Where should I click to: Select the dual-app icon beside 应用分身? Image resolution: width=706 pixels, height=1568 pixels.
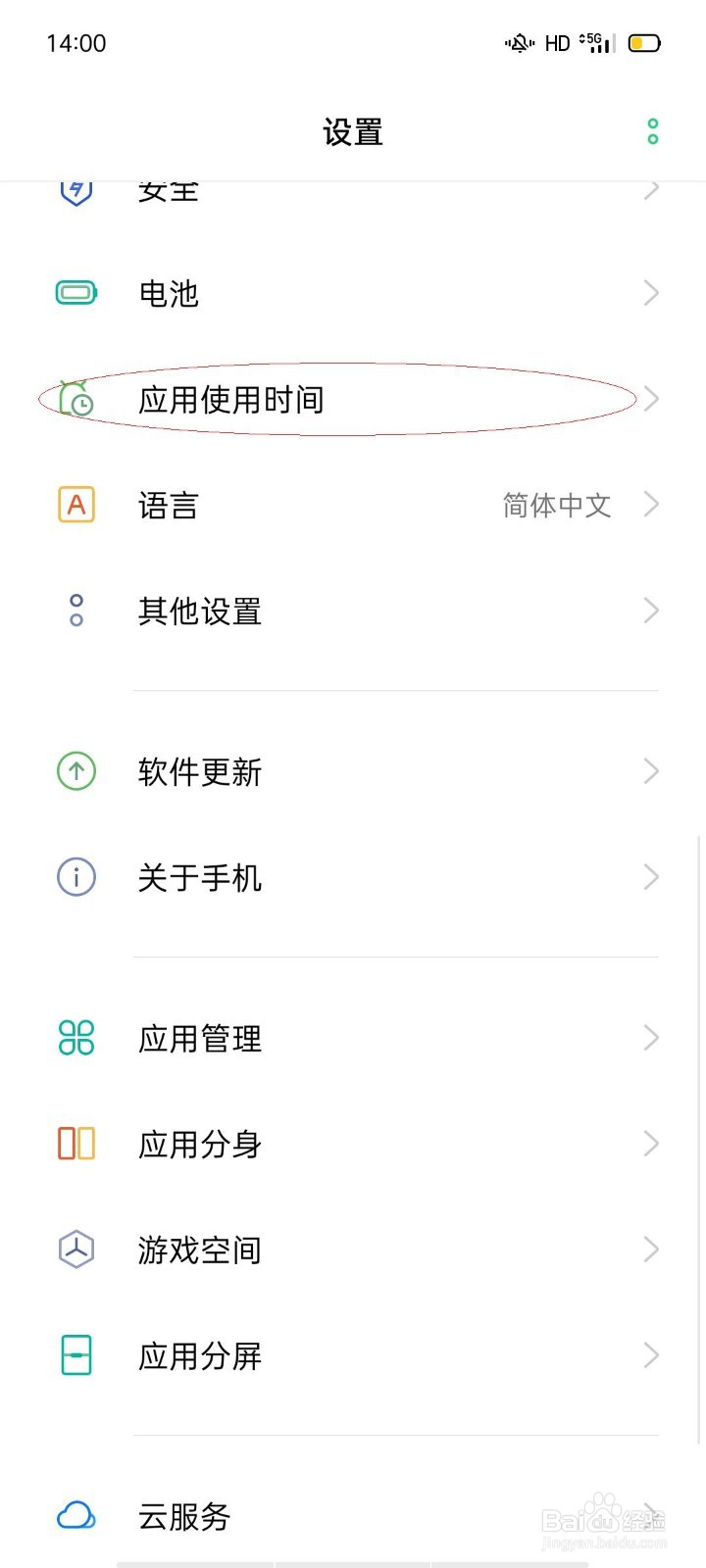click(76, 1143)
